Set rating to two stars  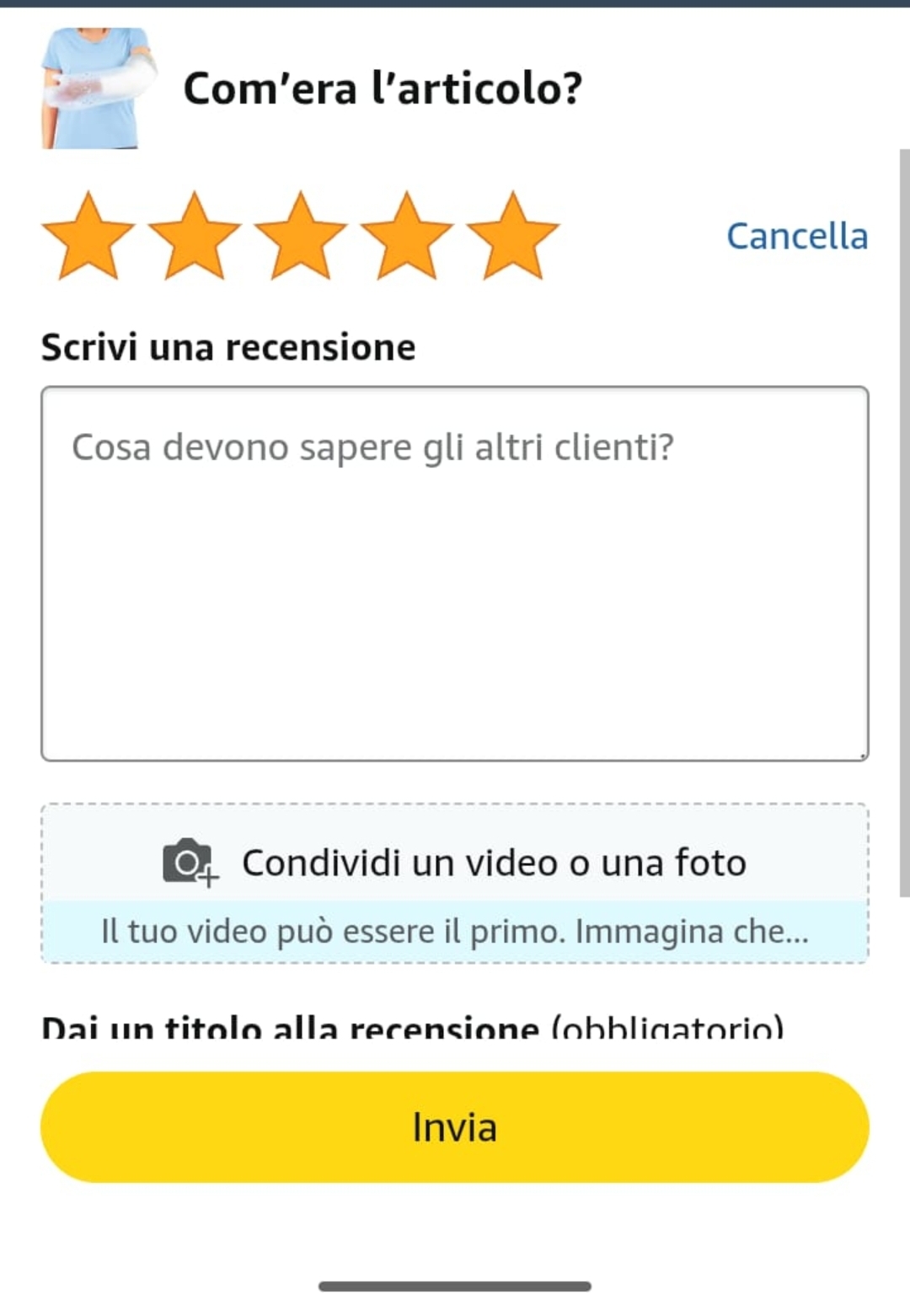tap(194, 238)
